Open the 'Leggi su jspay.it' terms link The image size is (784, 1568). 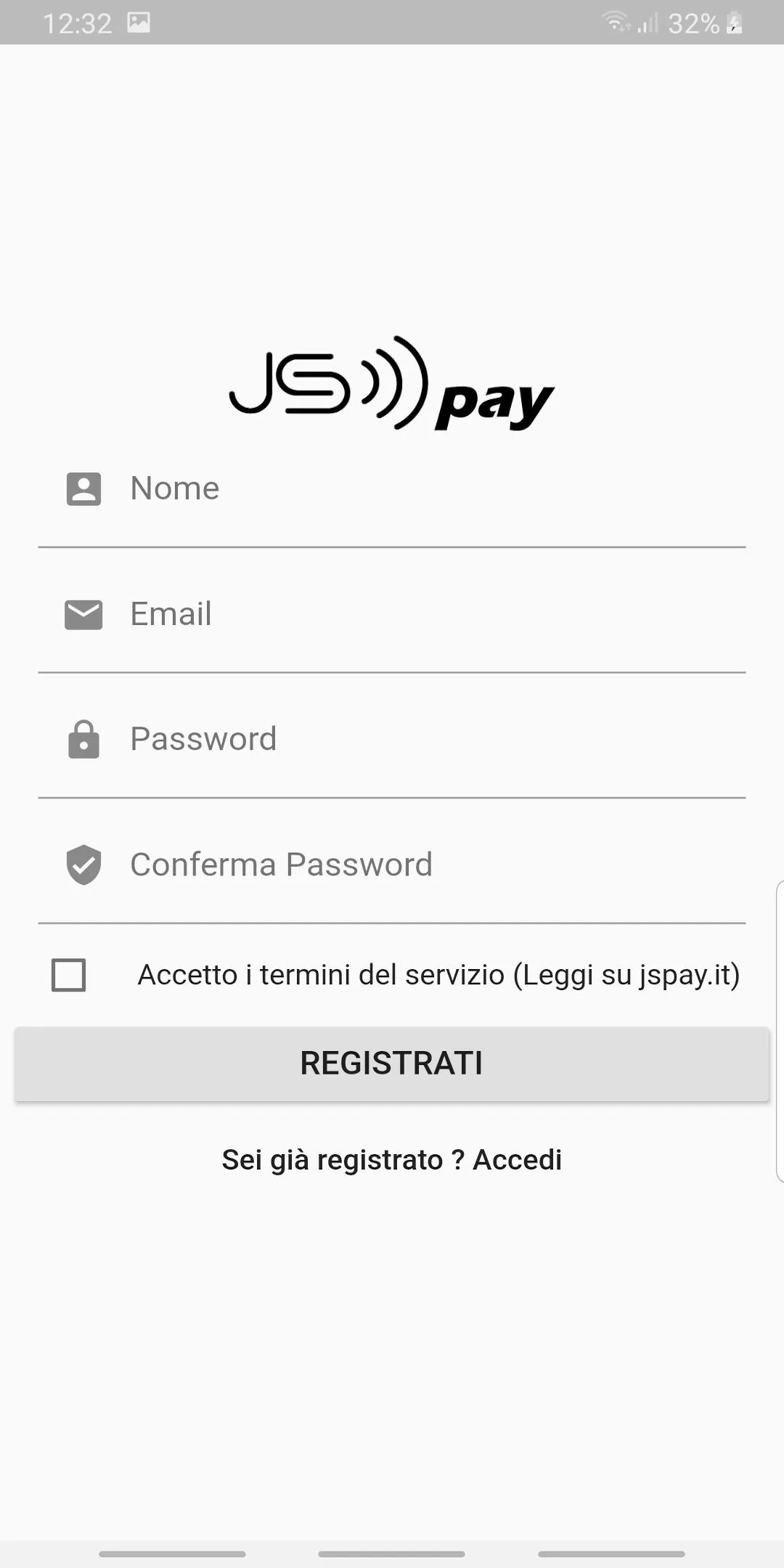coord(627,975)
